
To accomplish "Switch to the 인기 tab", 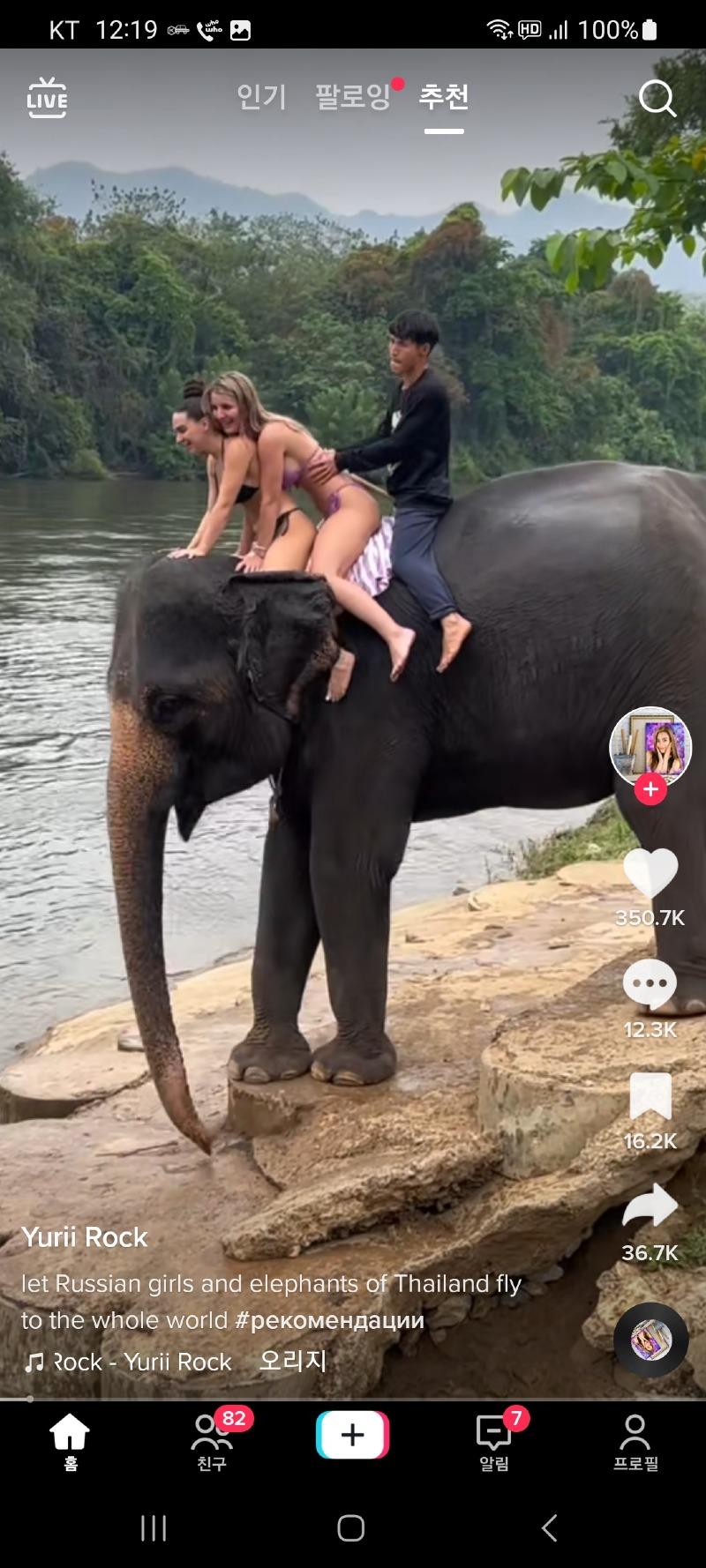I will [x=261, y=97].
